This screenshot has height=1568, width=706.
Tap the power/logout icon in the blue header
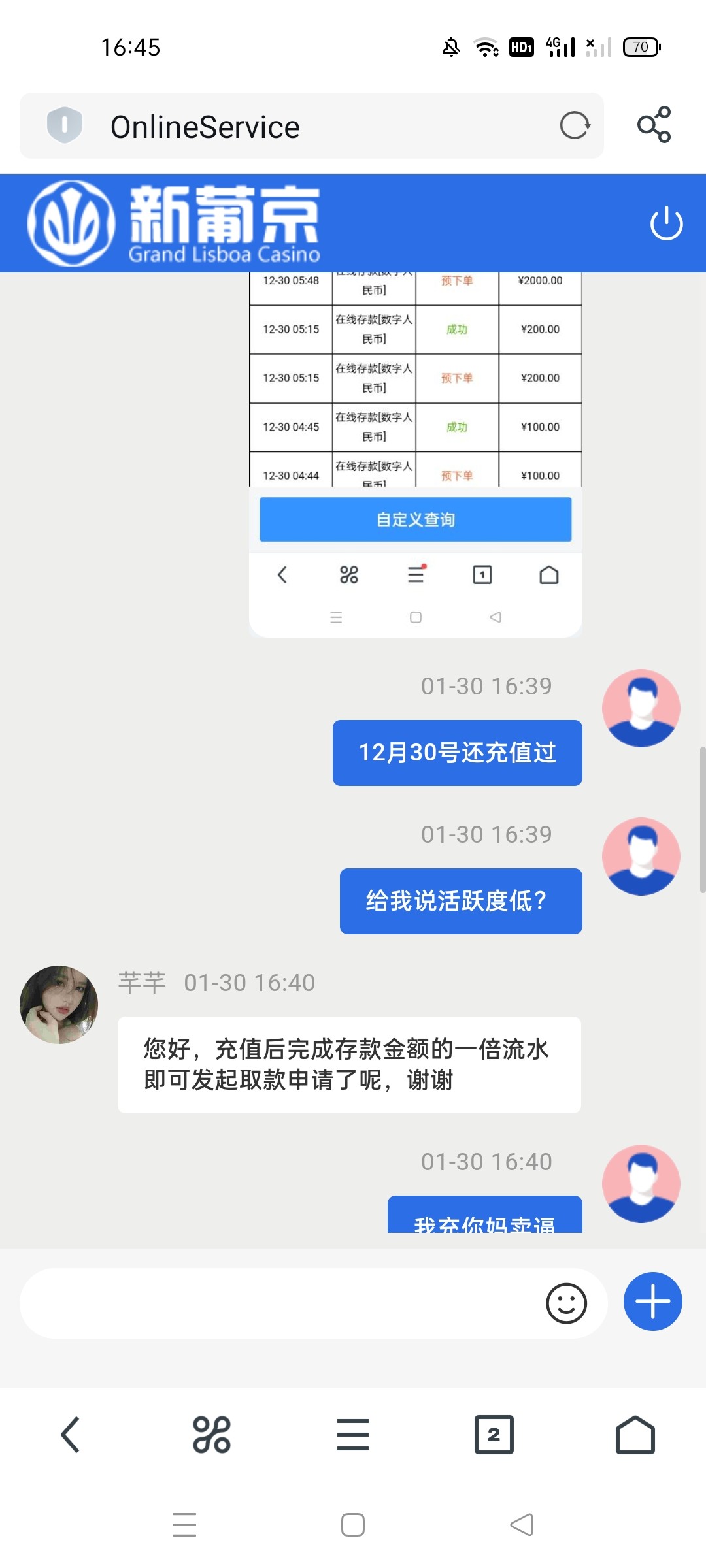[666, 223]
